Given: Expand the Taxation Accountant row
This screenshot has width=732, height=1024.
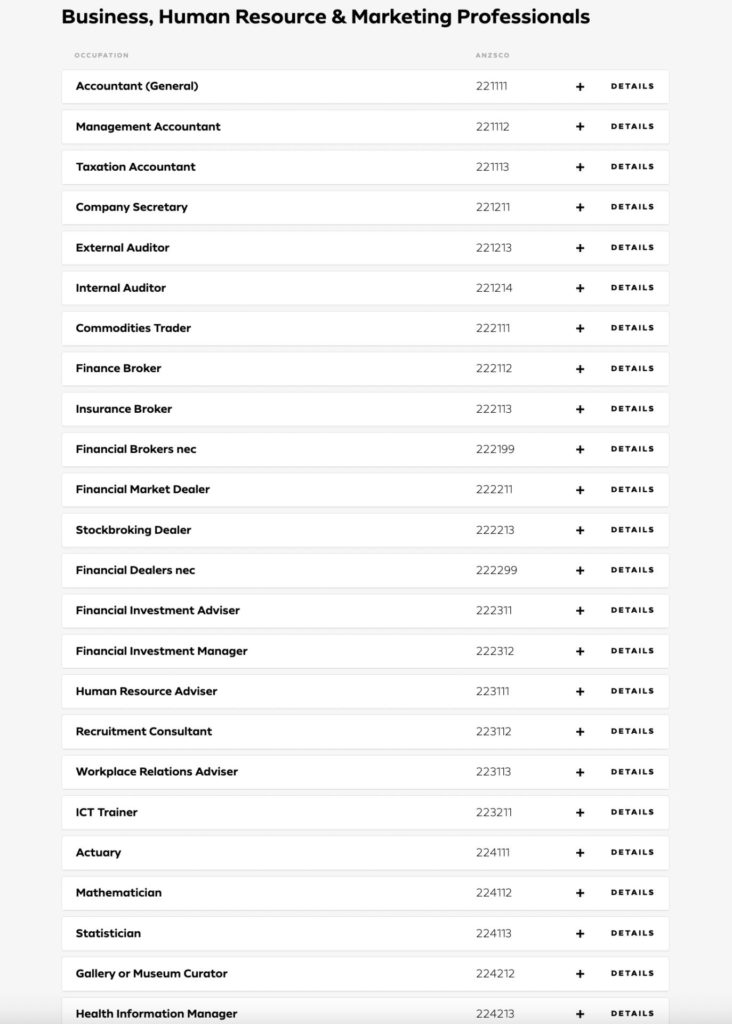Looking at the screenshot, I should point(579,167).
